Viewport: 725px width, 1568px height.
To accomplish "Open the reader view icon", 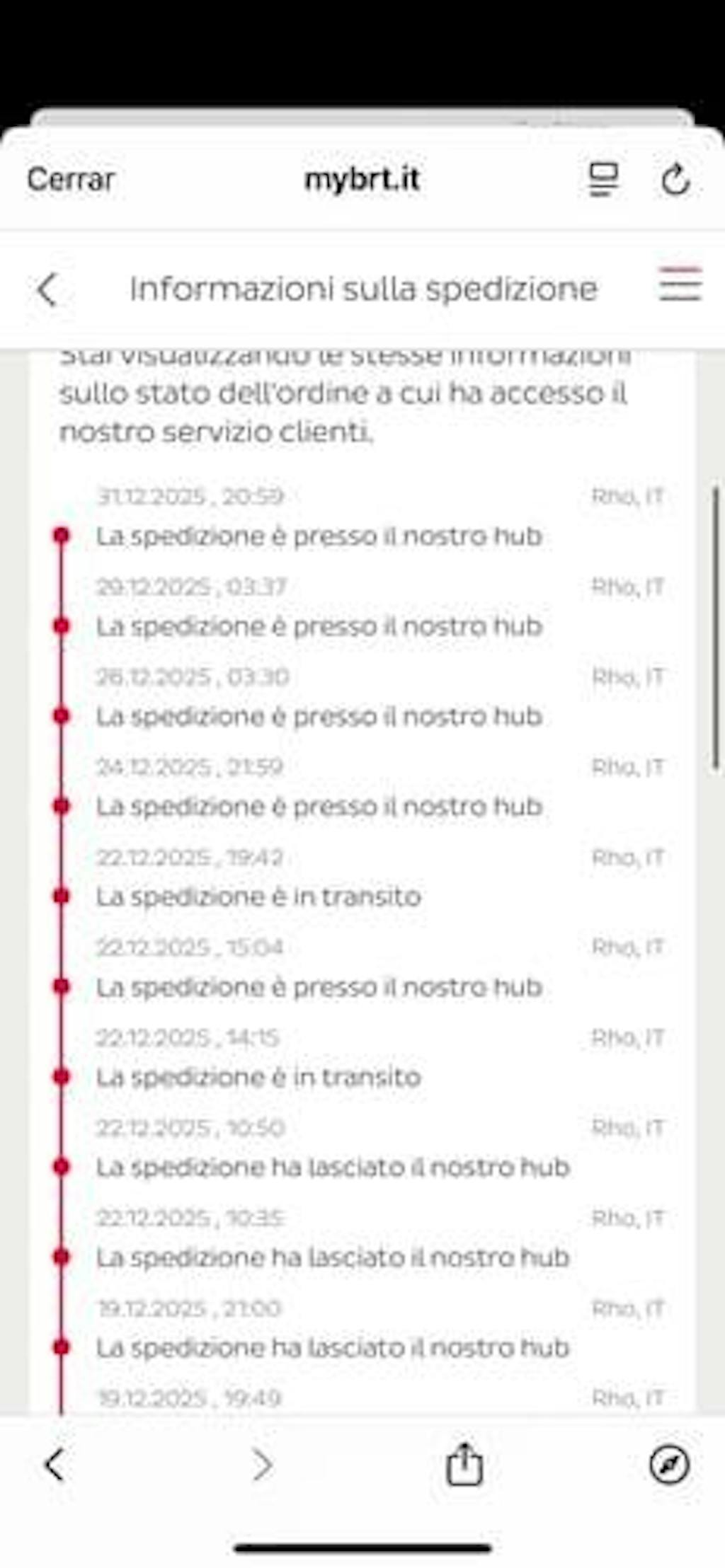I will [x=603, y=180].
